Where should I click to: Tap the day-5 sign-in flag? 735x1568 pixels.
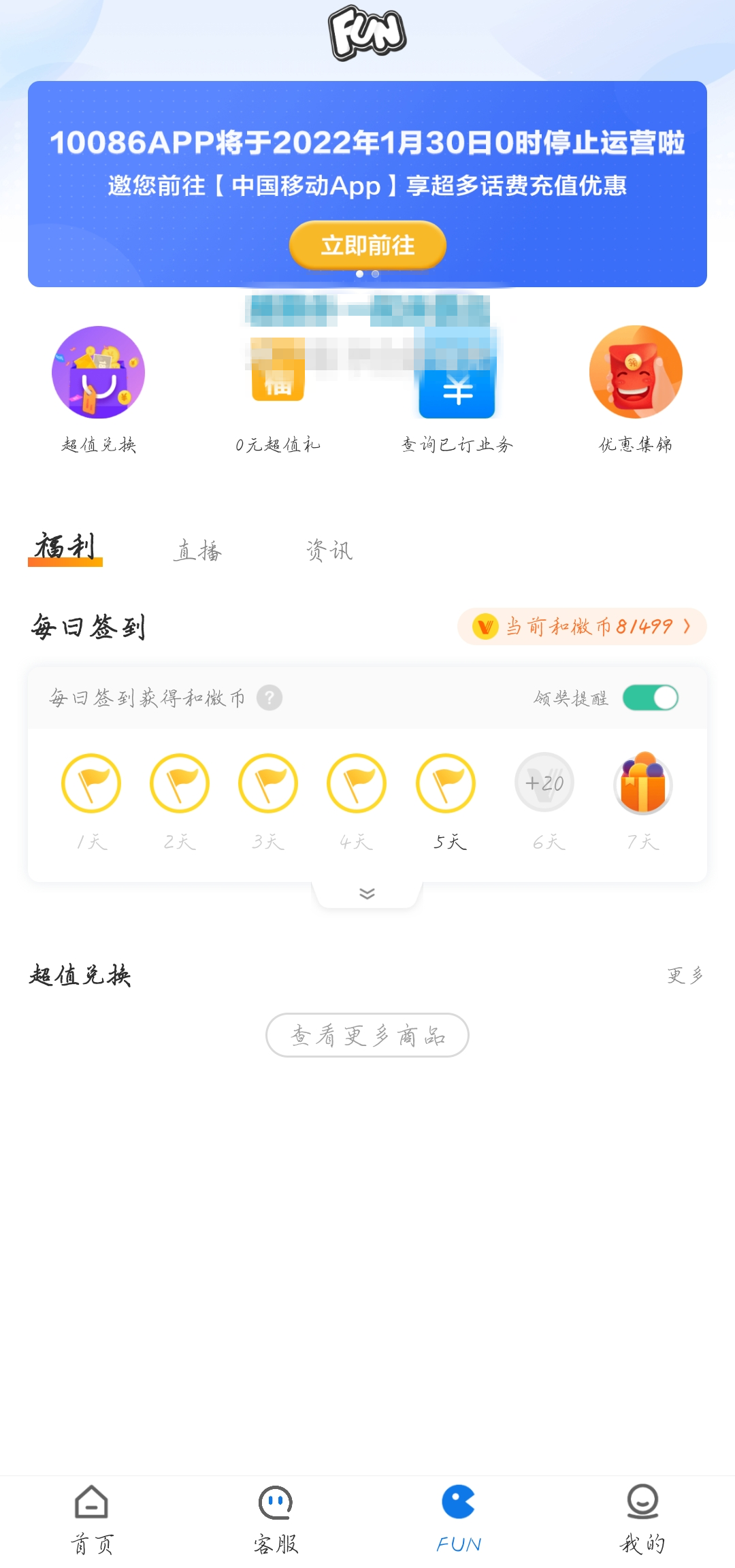coord(445,783)
